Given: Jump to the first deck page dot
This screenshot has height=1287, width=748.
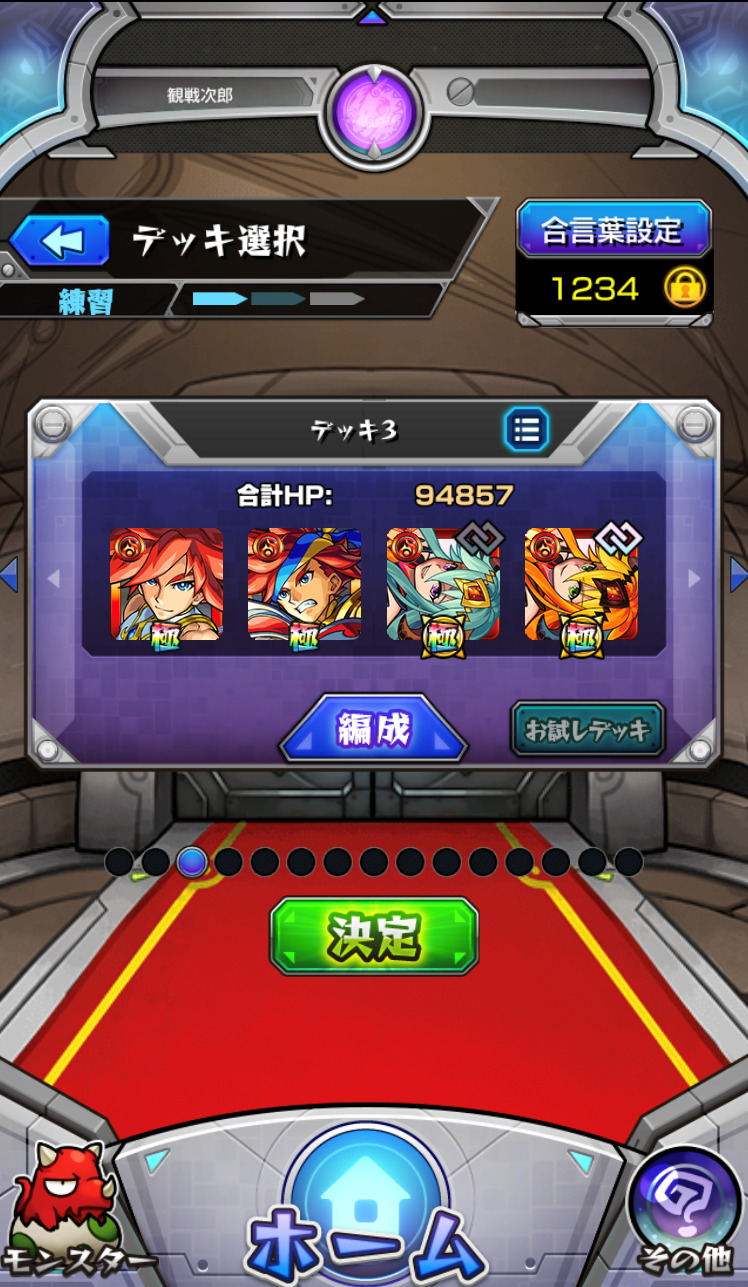Looking at the screenshot, I should point(119,861).
